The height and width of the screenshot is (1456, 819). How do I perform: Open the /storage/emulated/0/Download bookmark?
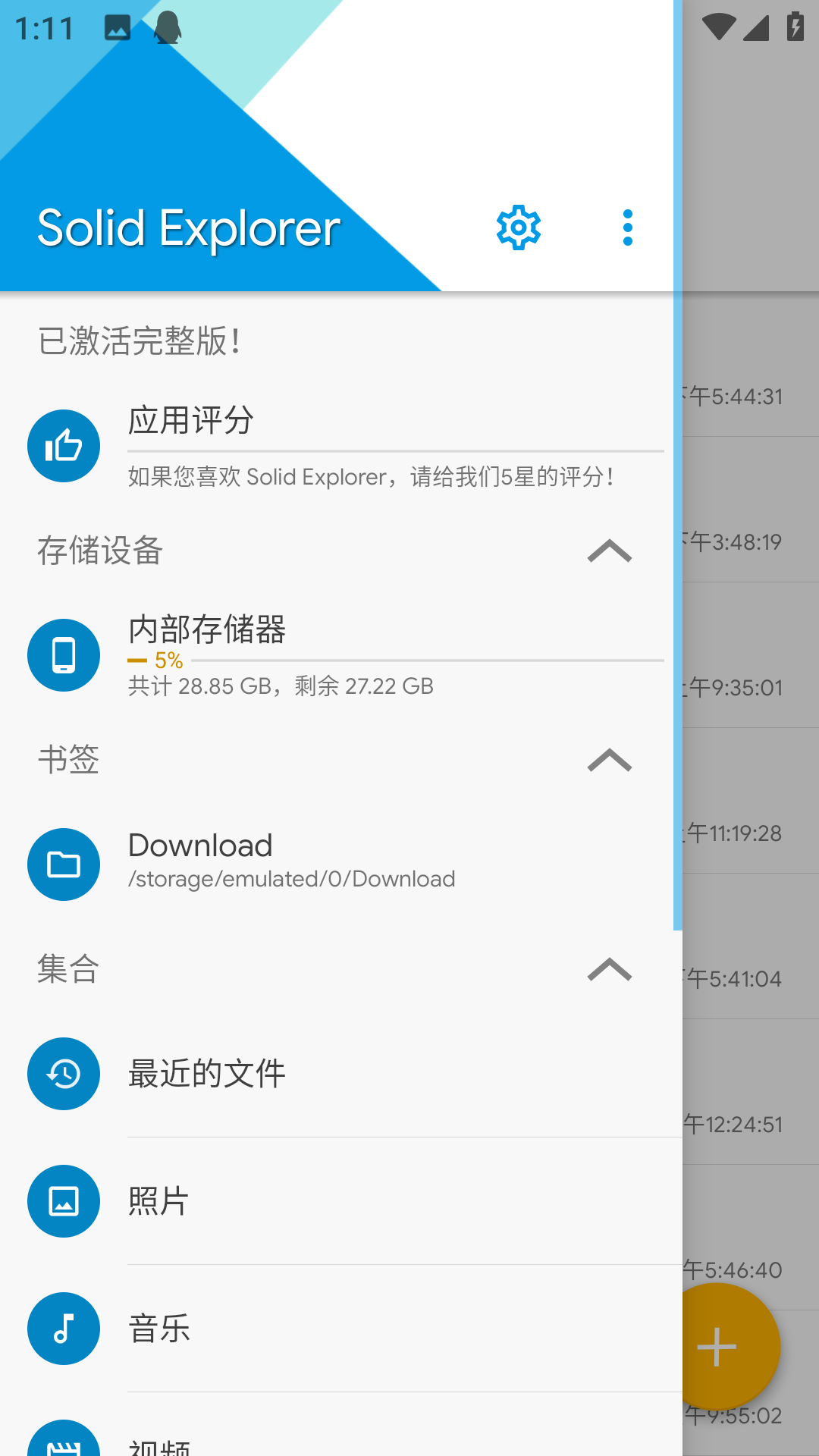pos(291,878)
